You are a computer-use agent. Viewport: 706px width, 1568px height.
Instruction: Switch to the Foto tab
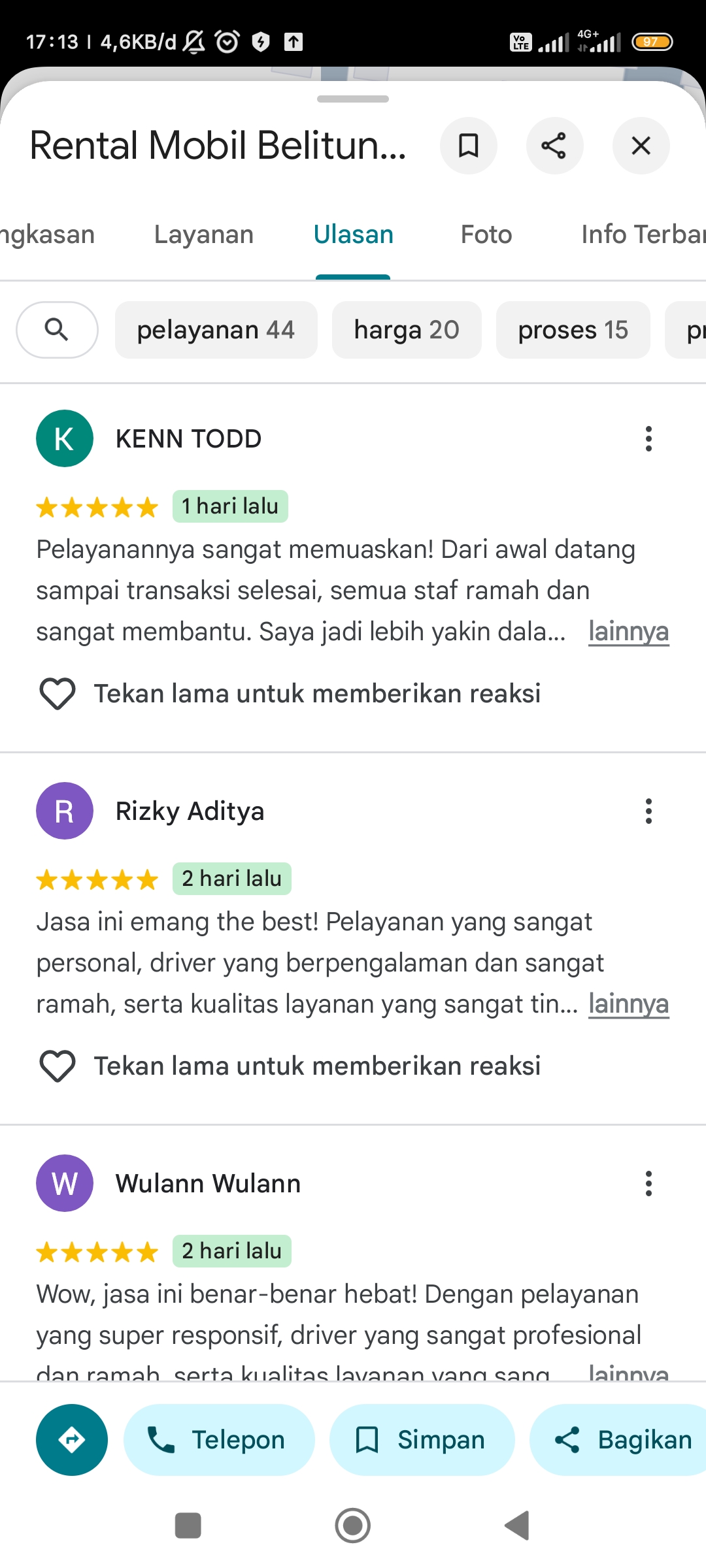click(x=486, y=235)
